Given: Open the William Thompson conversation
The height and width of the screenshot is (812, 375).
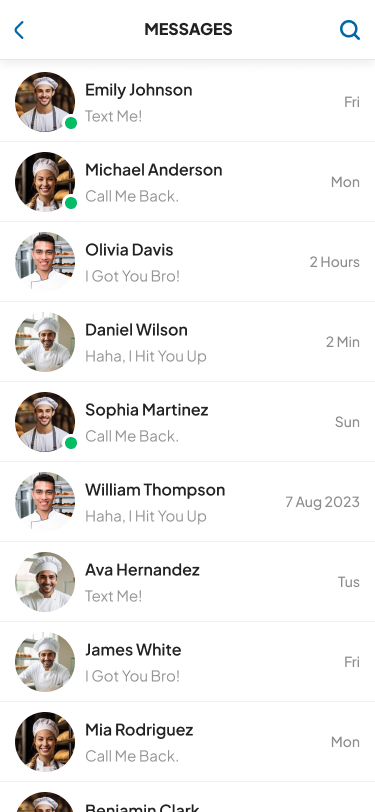Looking at the screenshot, I should click(x=188, y=502).
